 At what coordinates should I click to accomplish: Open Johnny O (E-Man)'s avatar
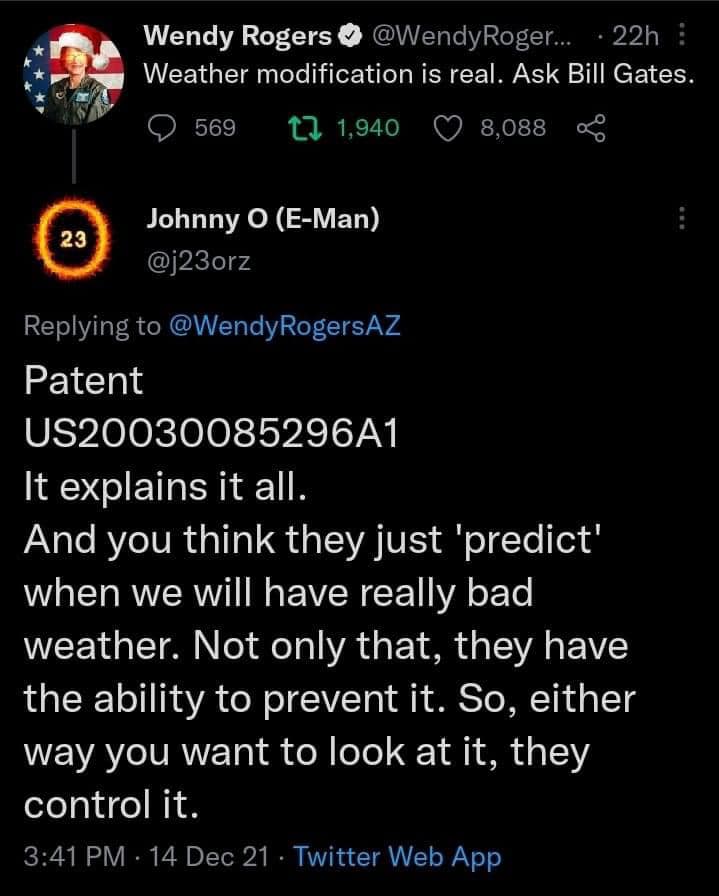click(73, 239)
